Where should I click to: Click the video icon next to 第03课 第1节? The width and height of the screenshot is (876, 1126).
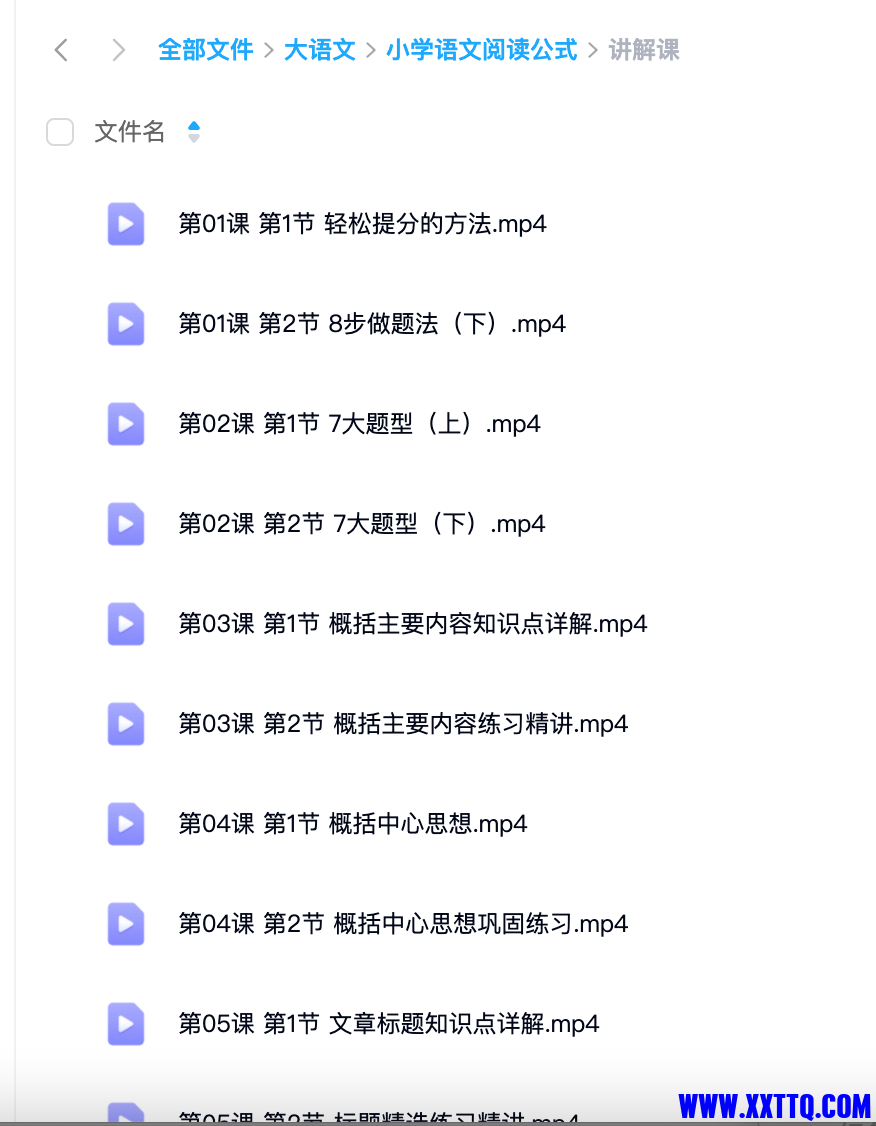[125, 624]
